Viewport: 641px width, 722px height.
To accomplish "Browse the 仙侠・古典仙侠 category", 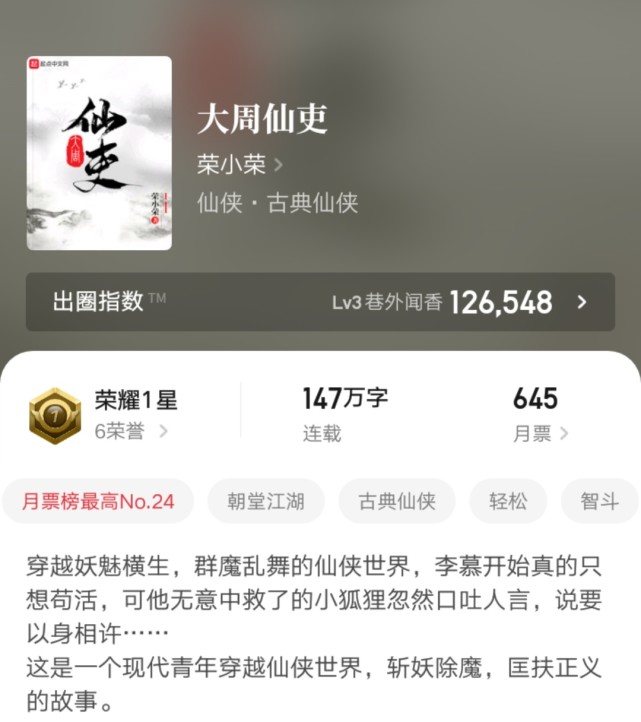I will [x=277, y=203].
